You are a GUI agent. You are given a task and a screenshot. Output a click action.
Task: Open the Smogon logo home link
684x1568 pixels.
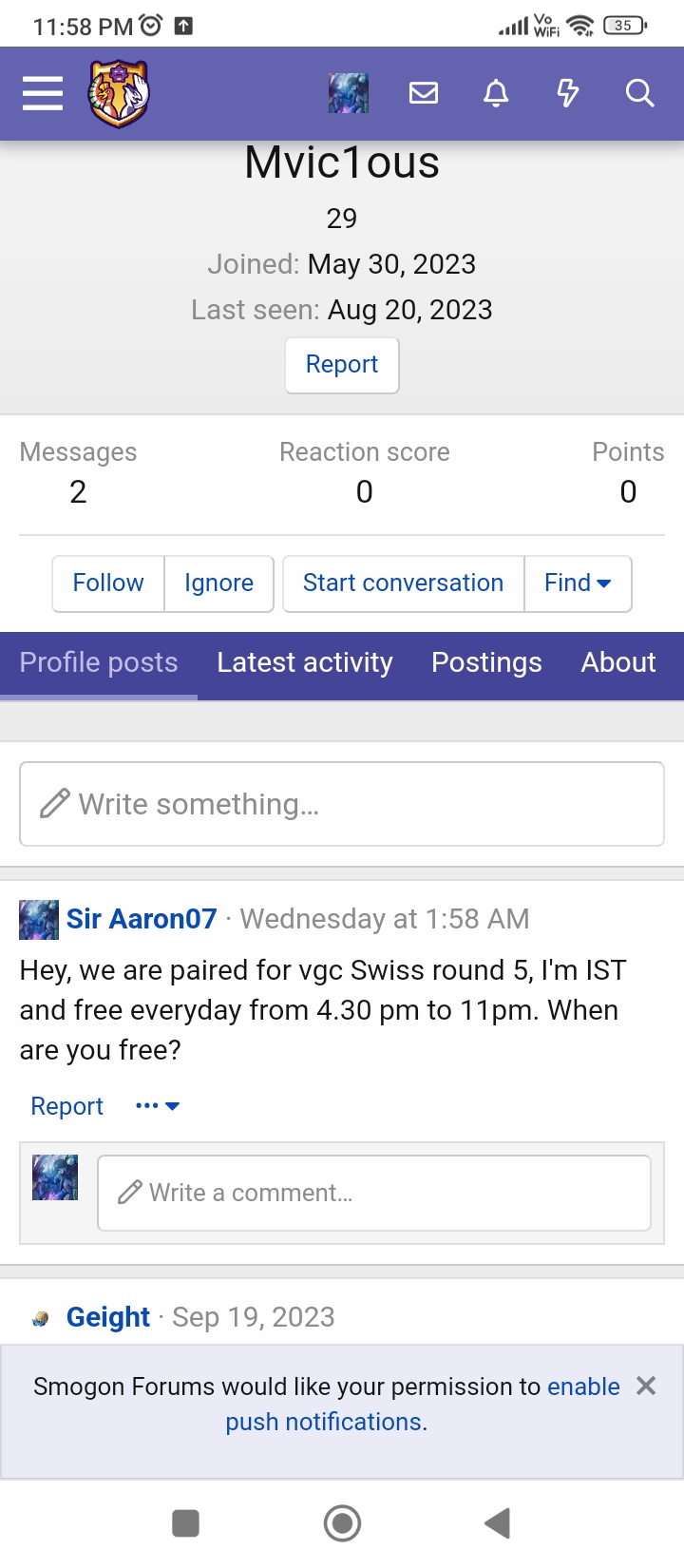119,93
